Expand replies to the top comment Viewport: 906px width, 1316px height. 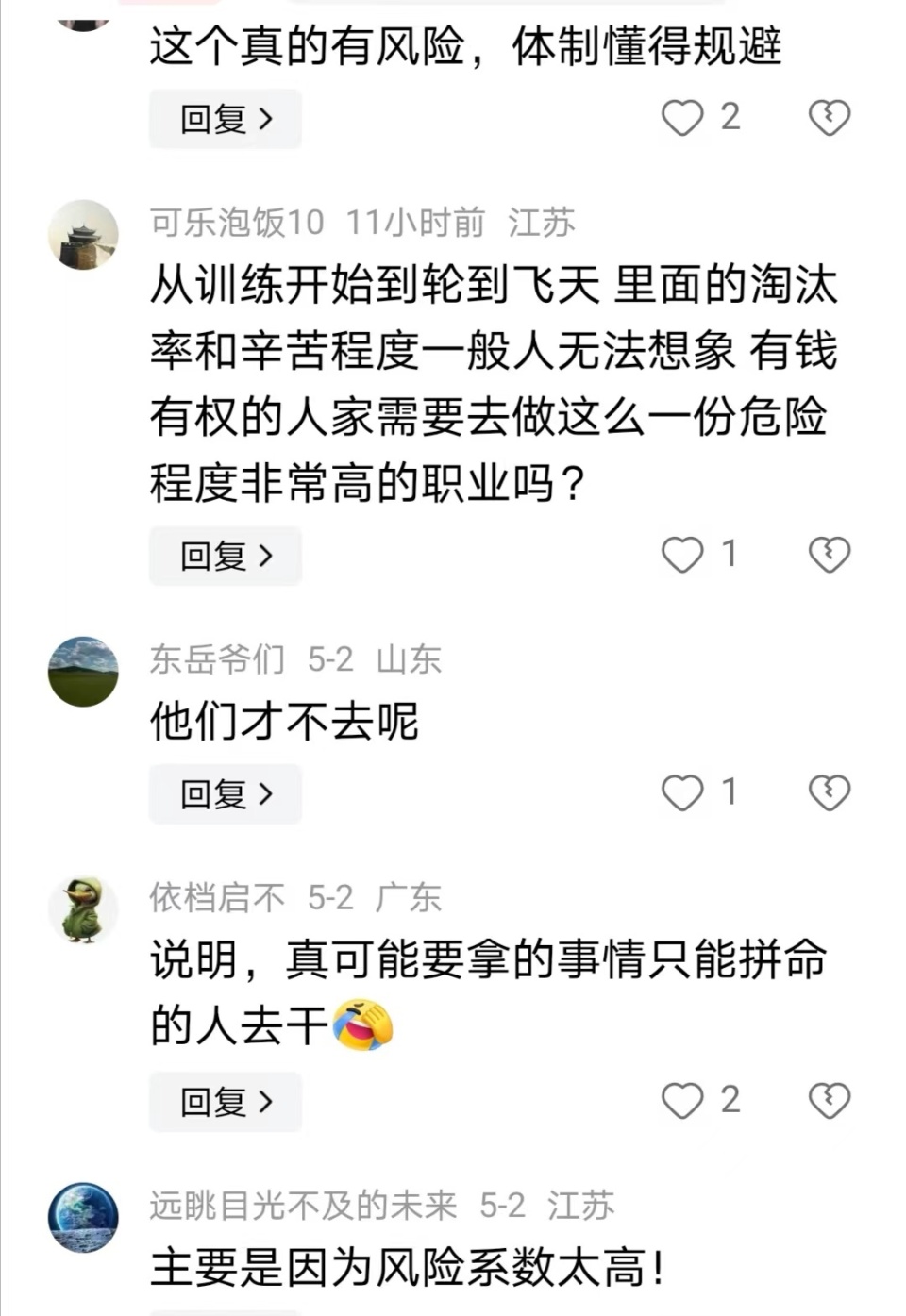tap(225, 119)
